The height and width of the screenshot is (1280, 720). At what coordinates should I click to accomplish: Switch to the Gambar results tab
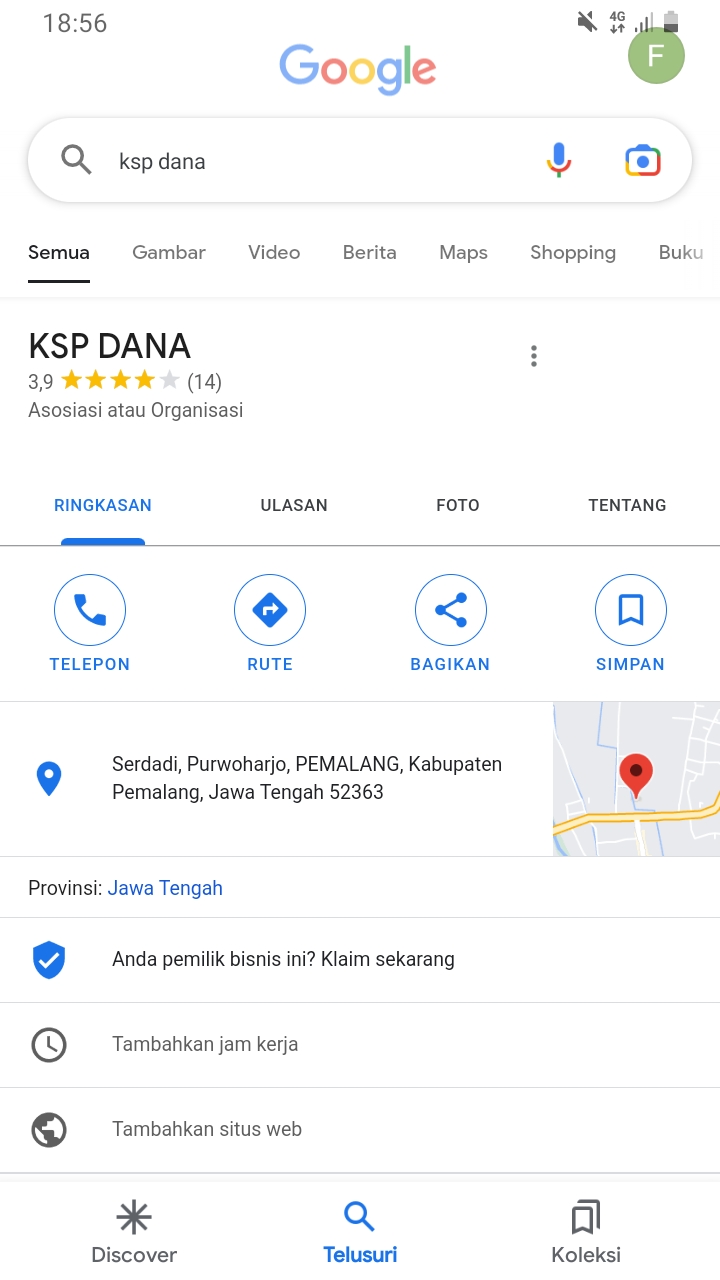point(169,253)
